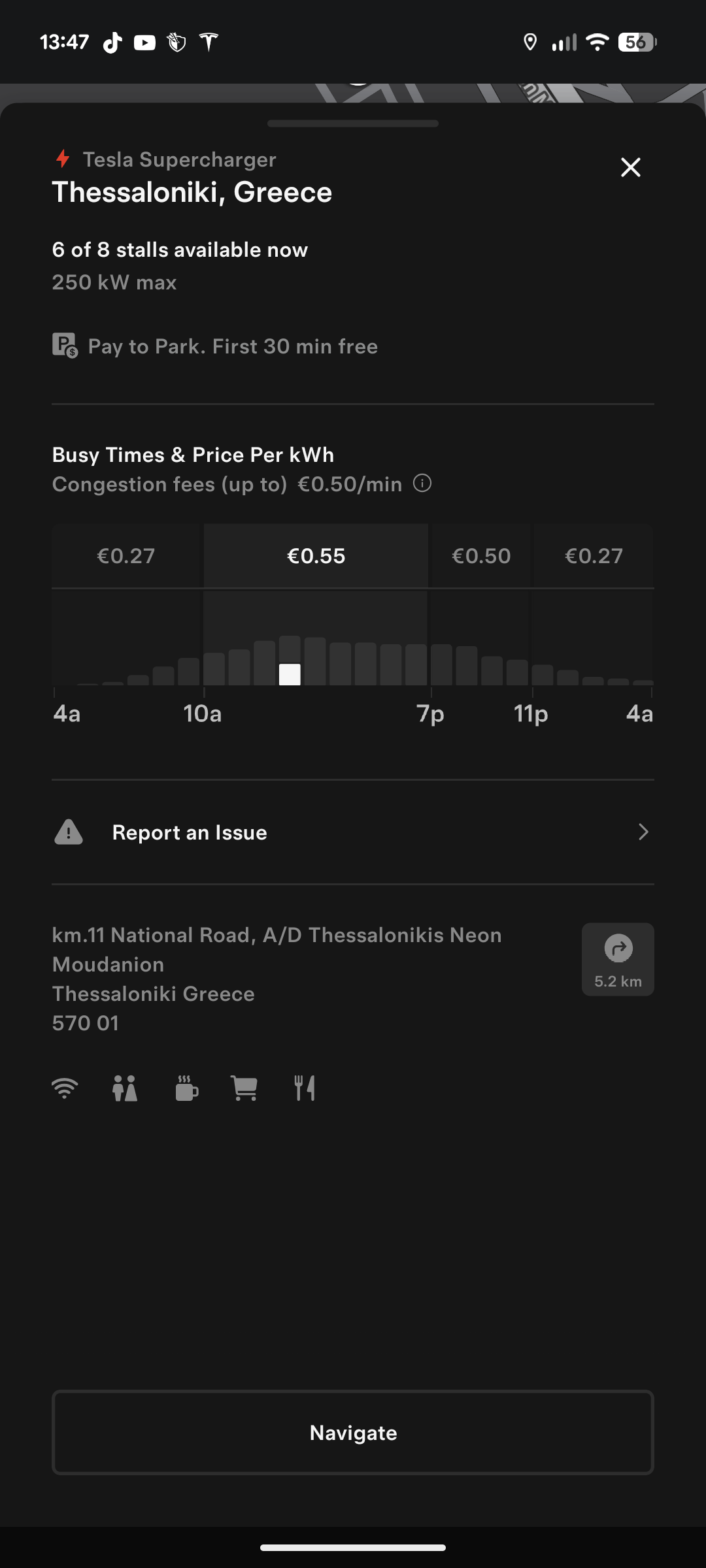Screen dimensions: 706x1568
Task: Select the €0.55 price period
Action: pyautogui.click(x=316, y=556)
